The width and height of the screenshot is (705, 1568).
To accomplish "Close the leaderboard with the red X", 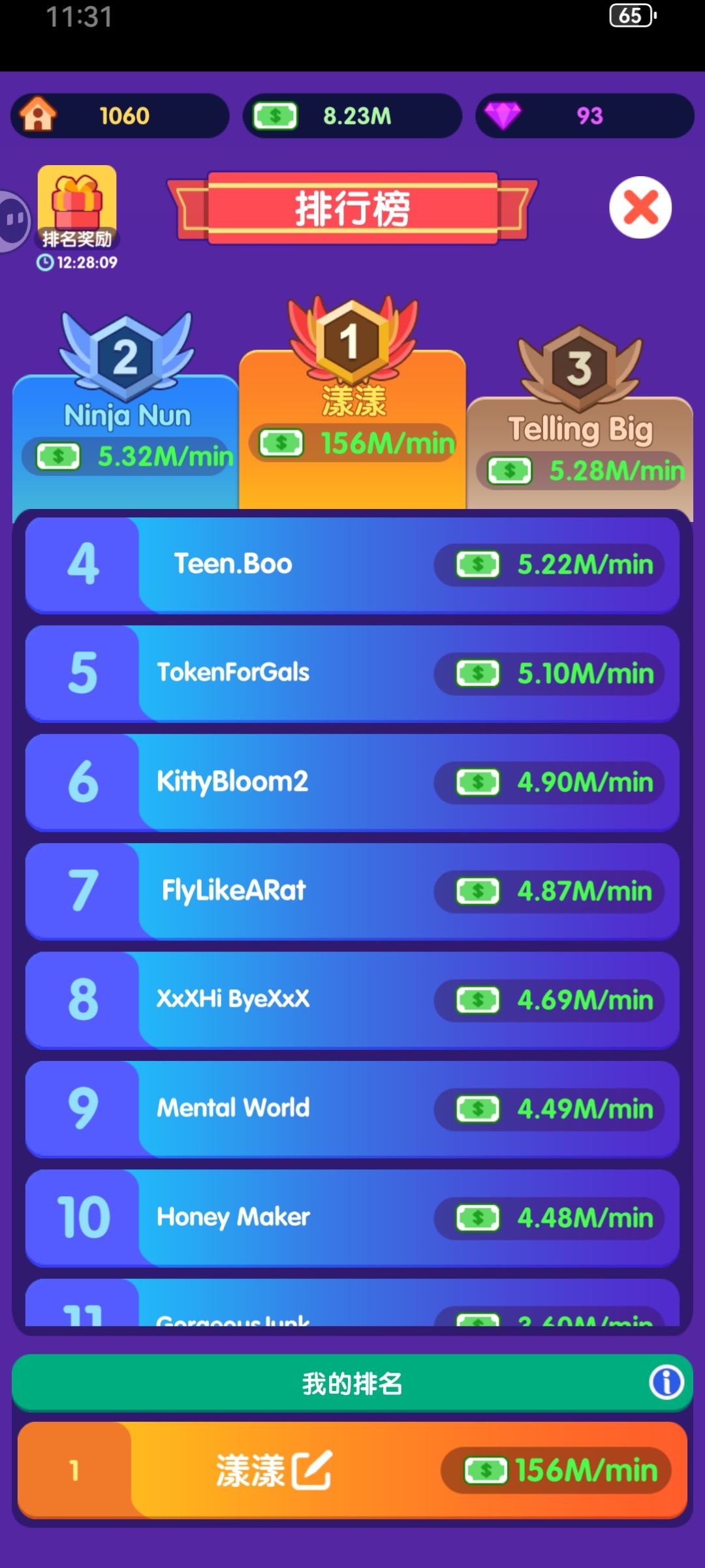I will pos(640,208).
